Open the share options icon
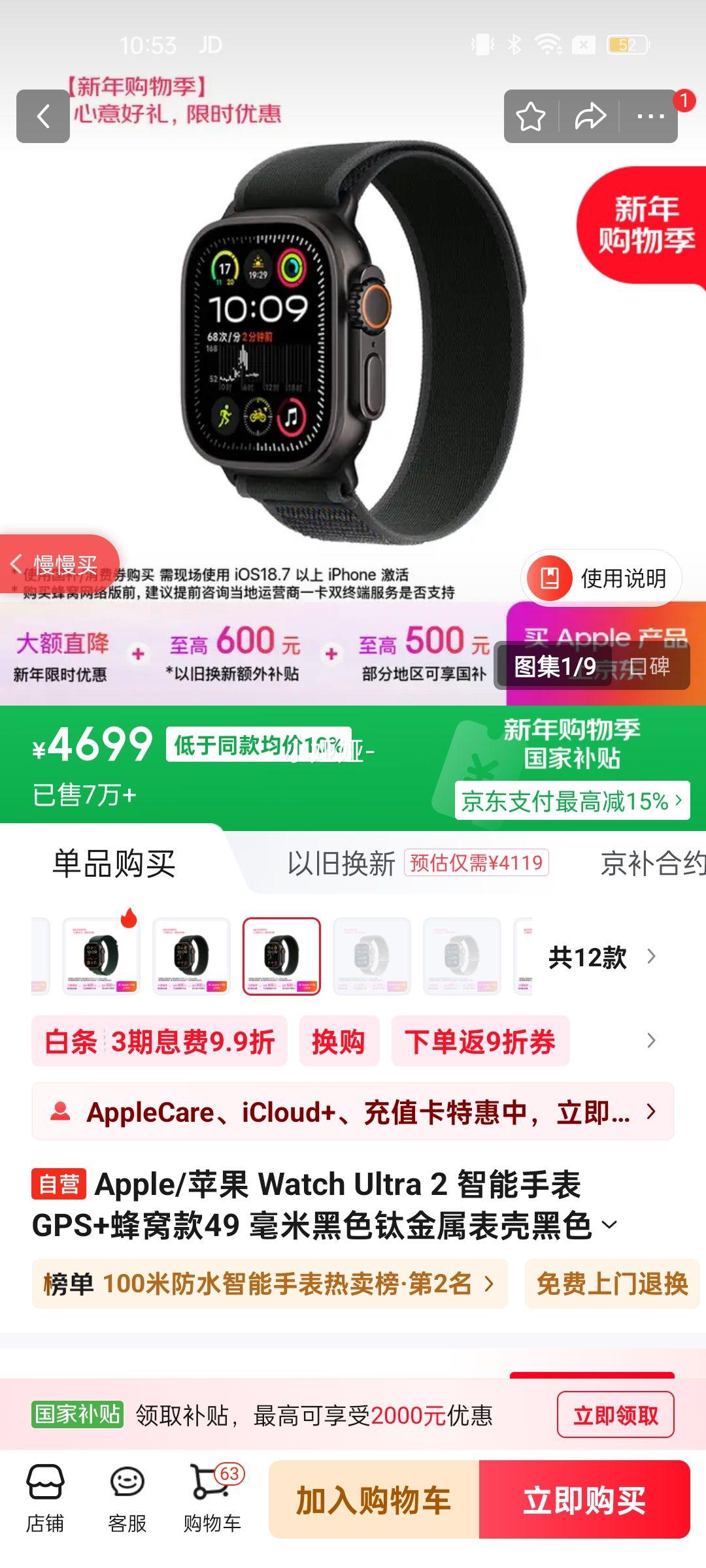The width and height of the screenshot is (706, 1568). 590,115
